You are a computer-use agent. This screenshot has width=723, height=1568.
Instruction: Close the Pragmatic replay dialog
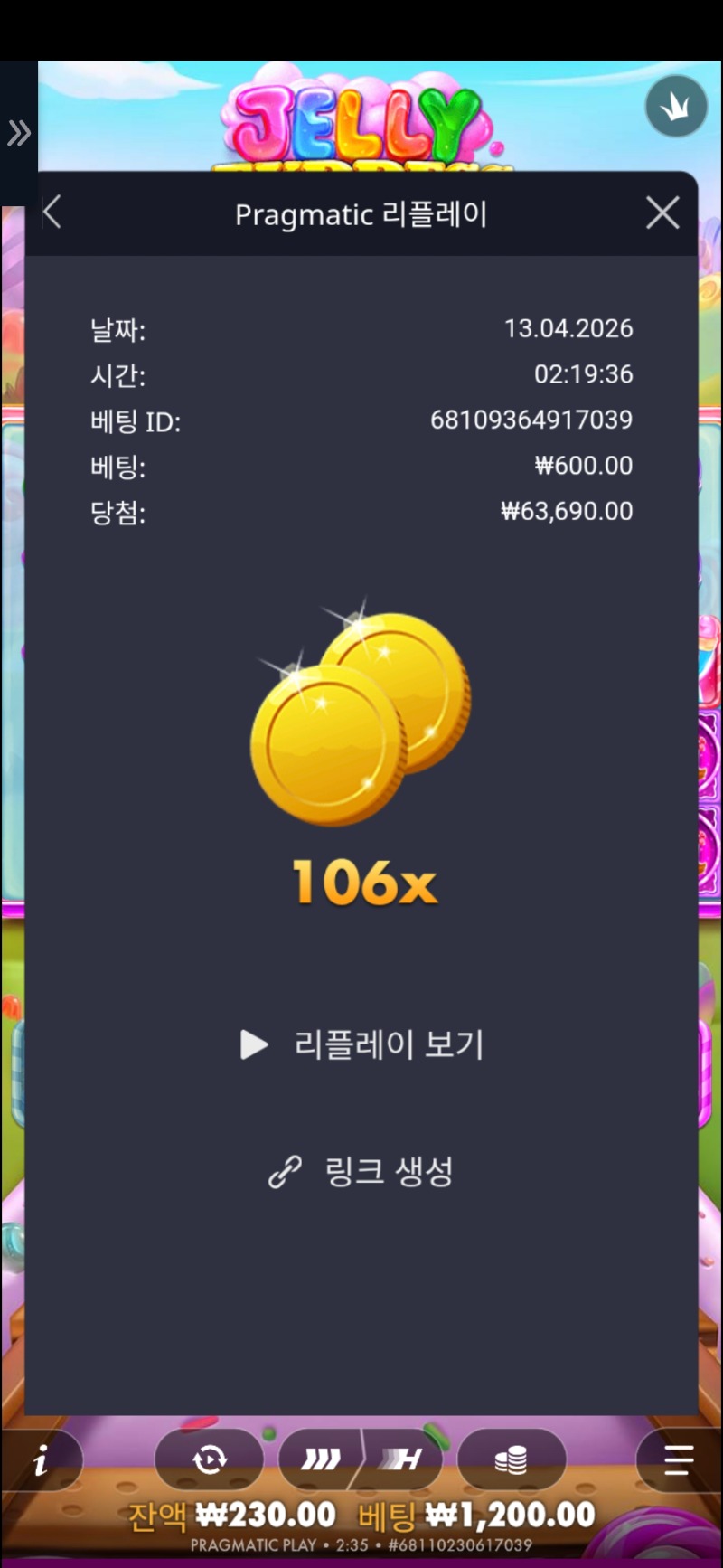662,213
